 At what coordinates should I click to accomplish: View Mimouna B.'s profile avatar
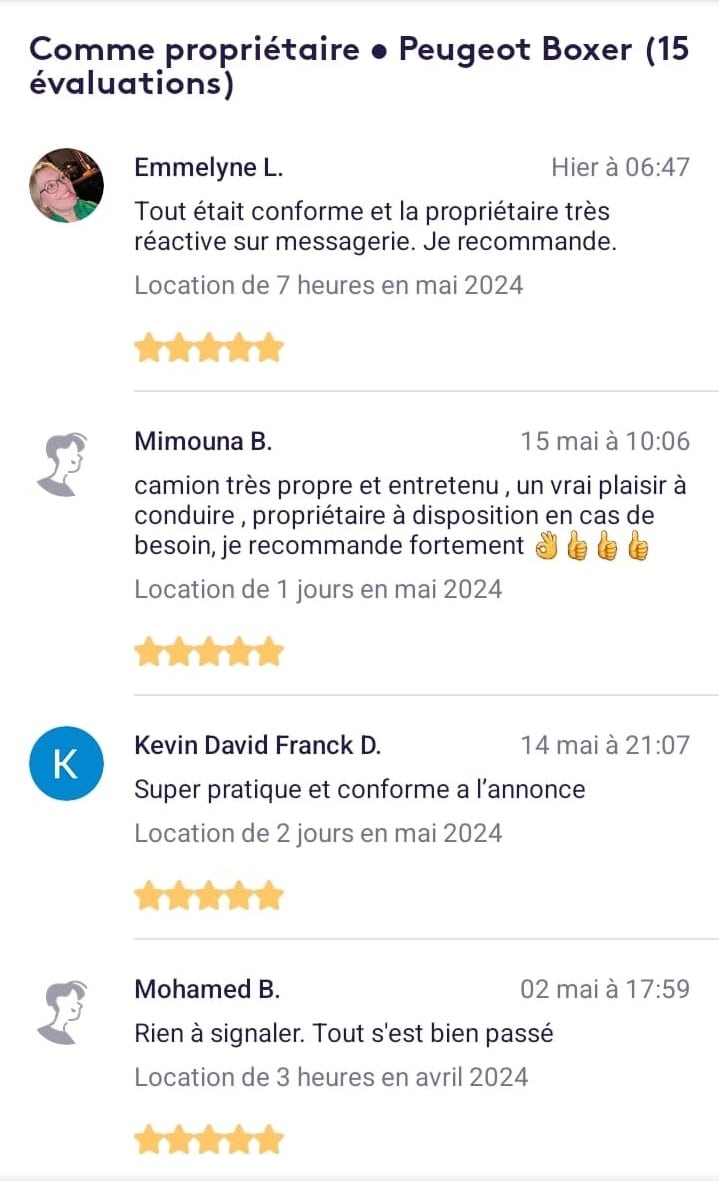(63, 463)
